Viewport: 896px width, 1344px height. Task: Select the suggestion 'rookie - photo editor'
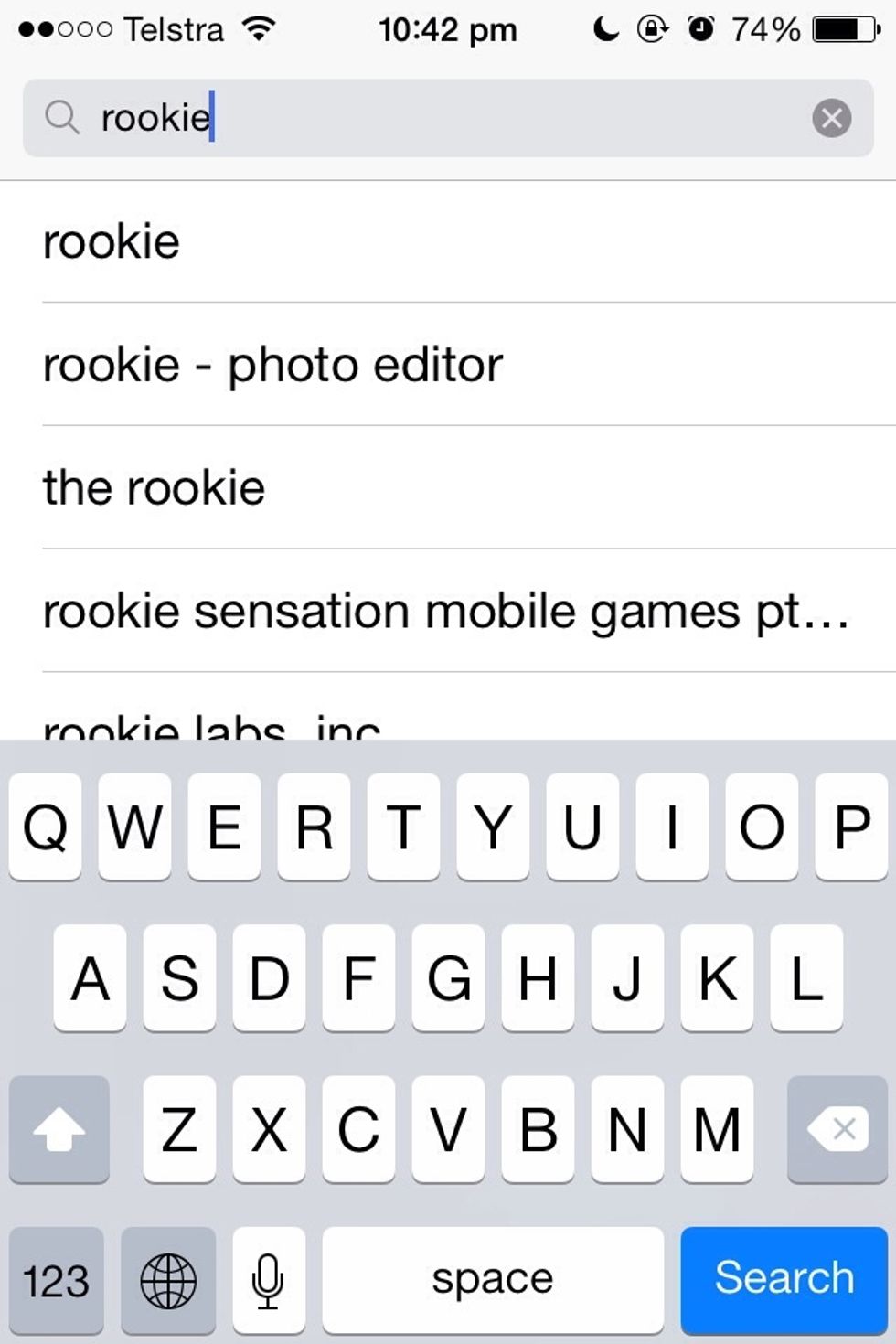point(272,363)
